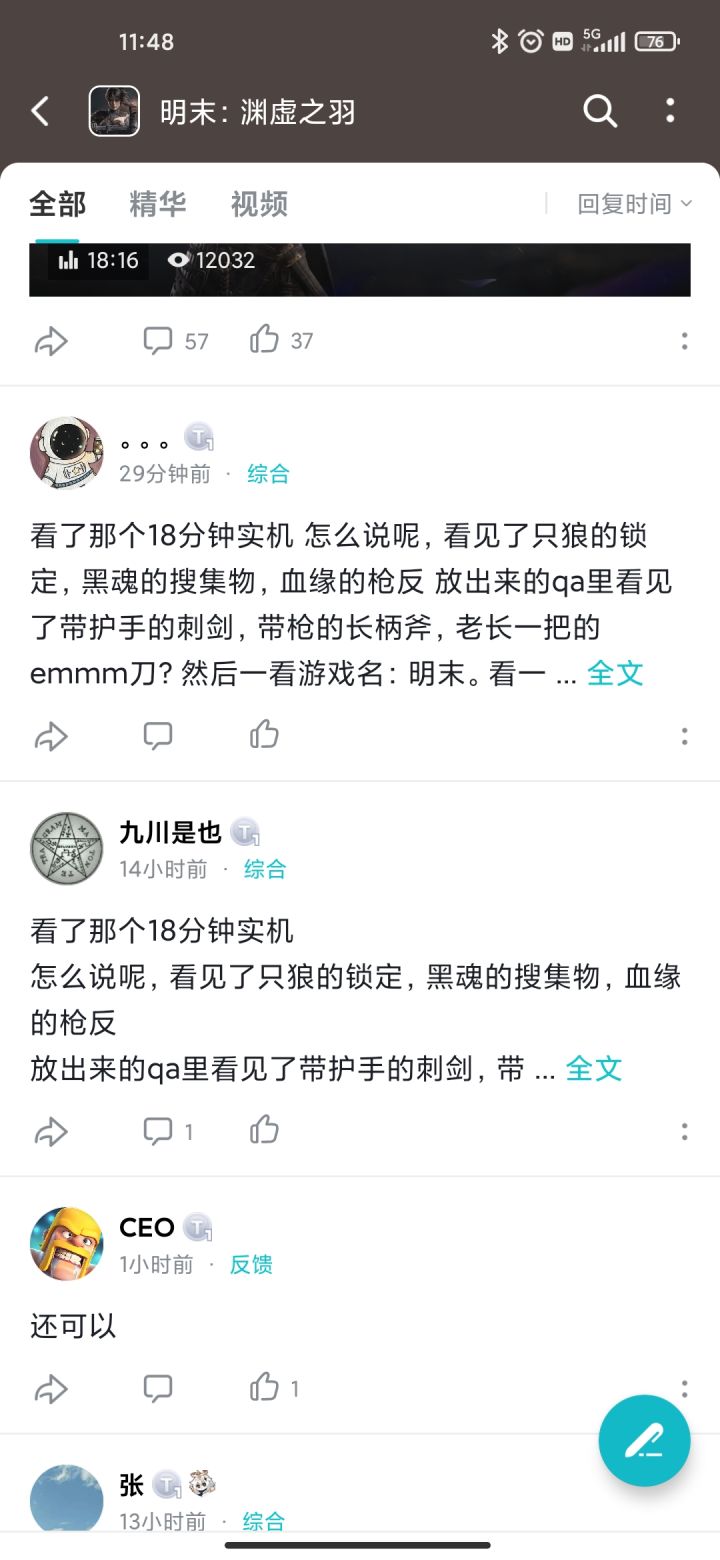Open the header overflow menu
This screenshot has height=1560, width=720.
click(x=670, y=111)
